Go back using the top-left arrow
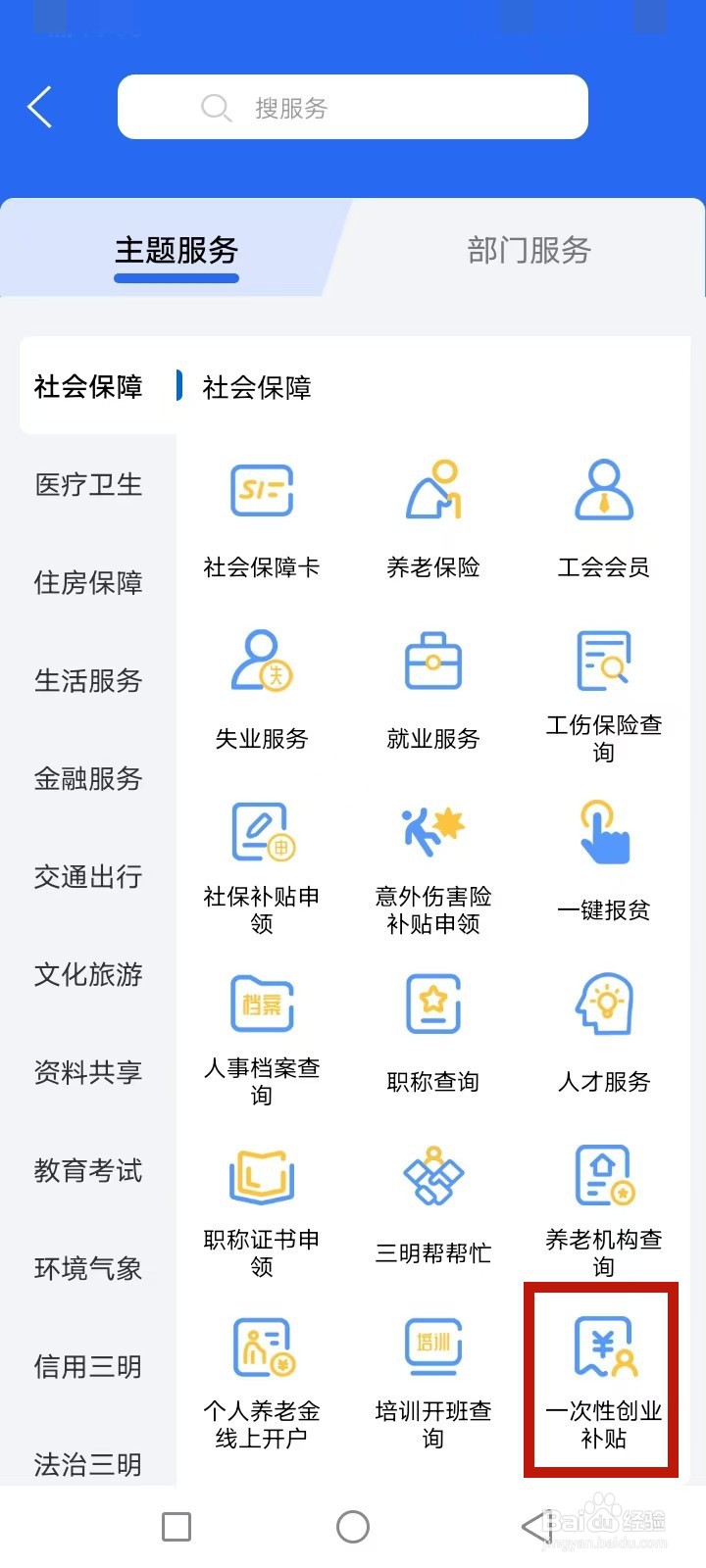This screenshot has width=706, height=1568. pos(40,108)
